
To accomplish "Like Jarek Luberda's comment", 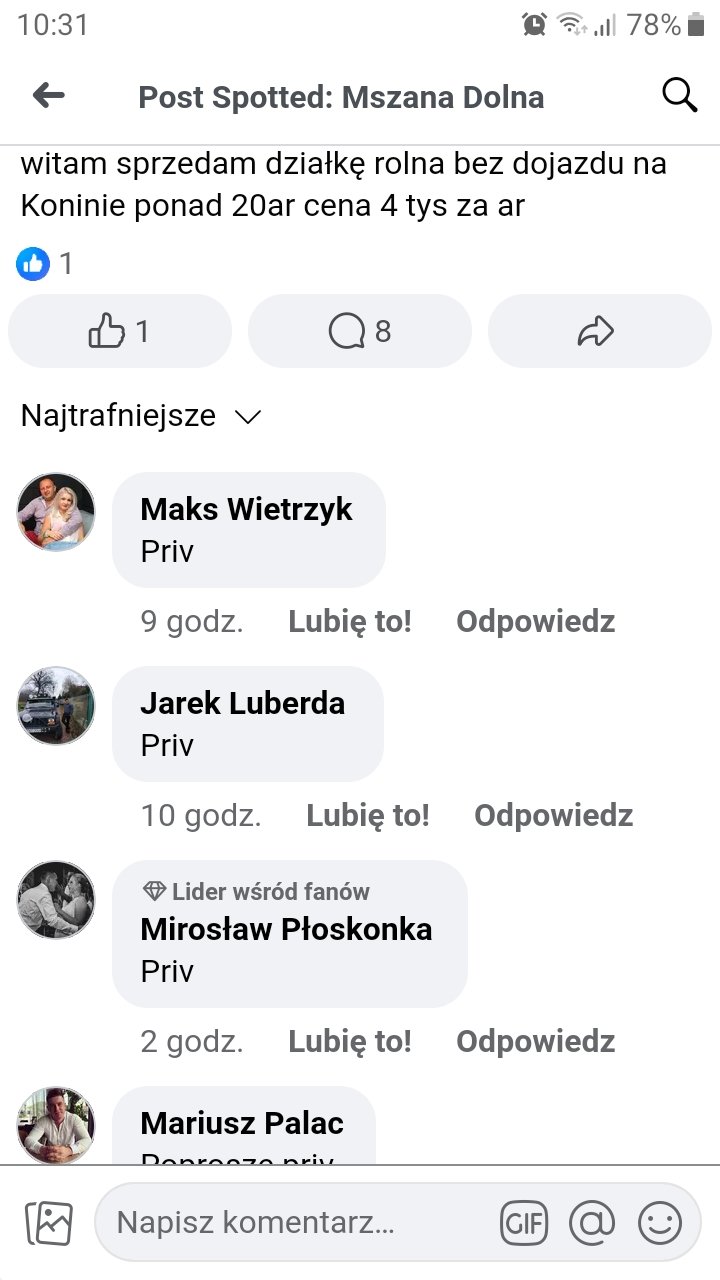I will coord(367,815).
